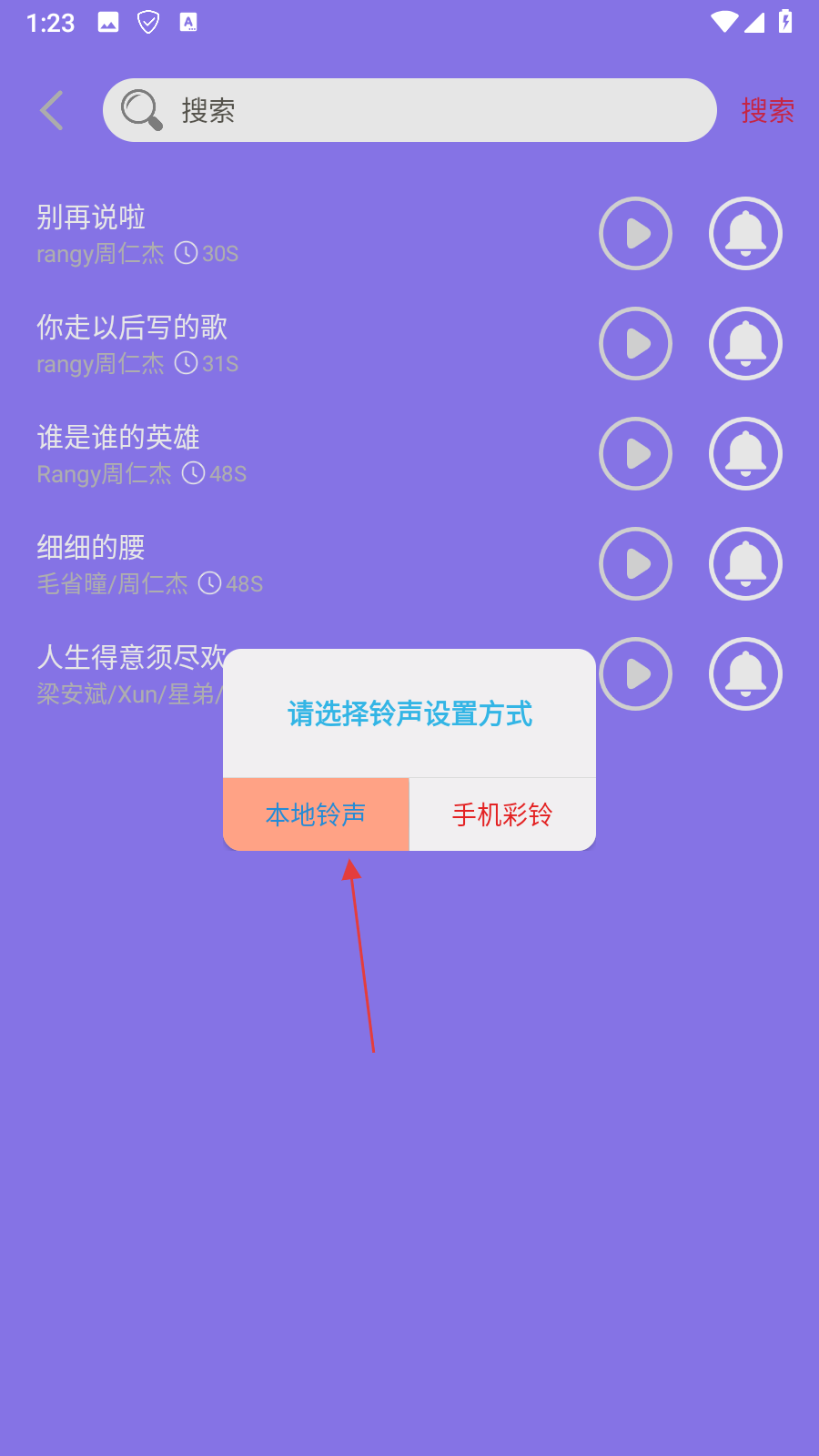
Task: Tap the bell icon for 你走以后写的歌
Action: point(745,344)
